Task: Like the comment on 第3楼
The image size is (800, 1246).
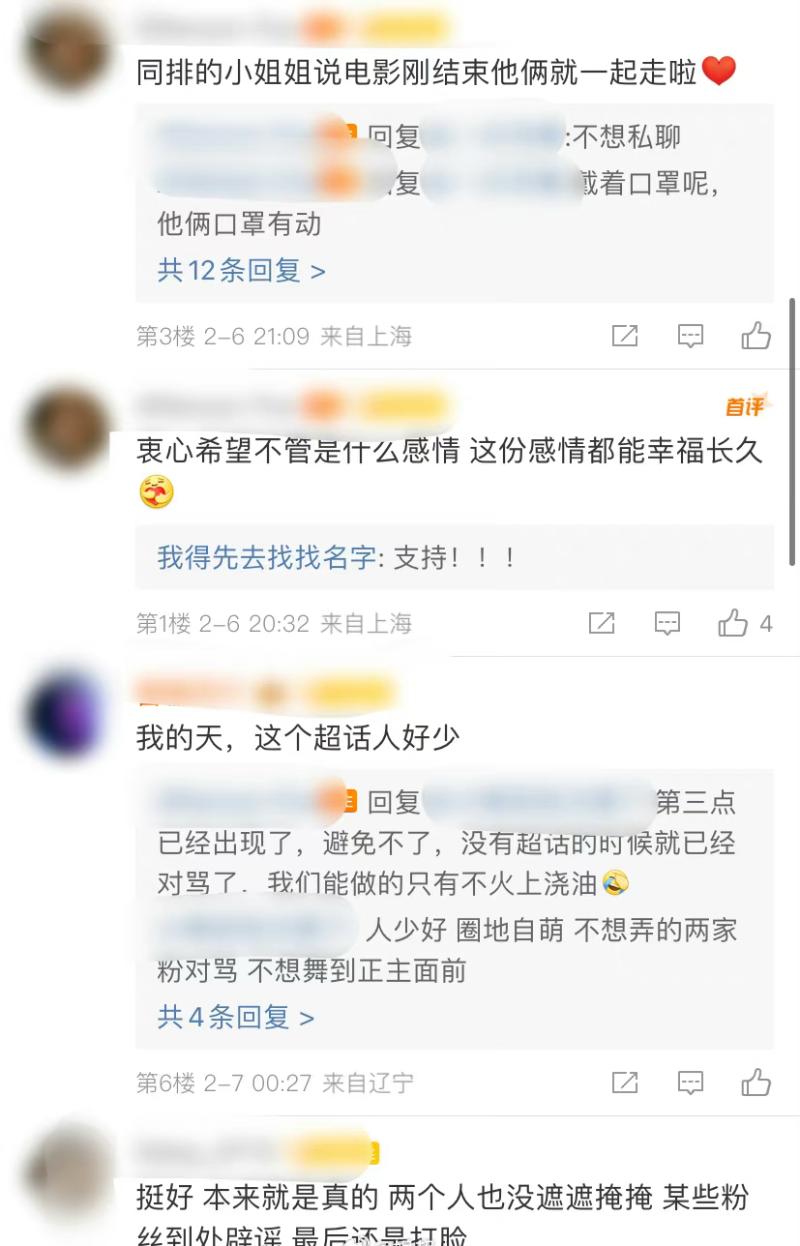Action: point(756,336)
